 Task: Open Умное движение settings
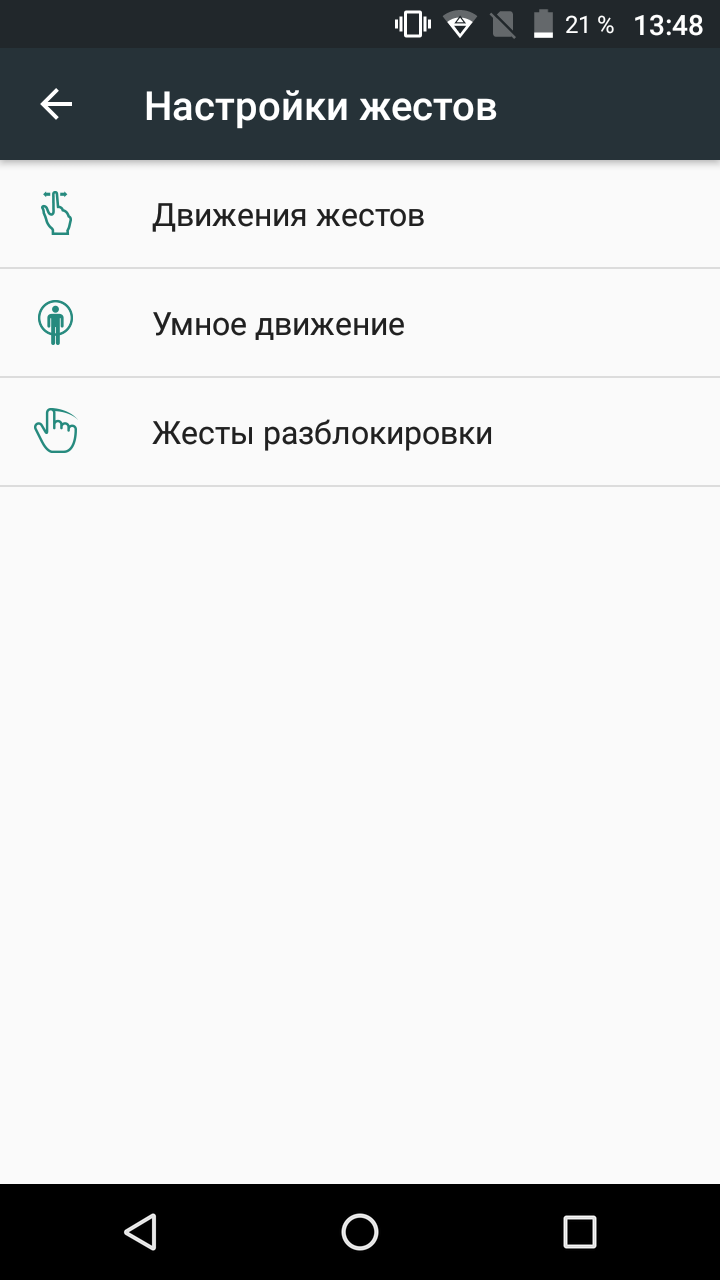(360, 323)
